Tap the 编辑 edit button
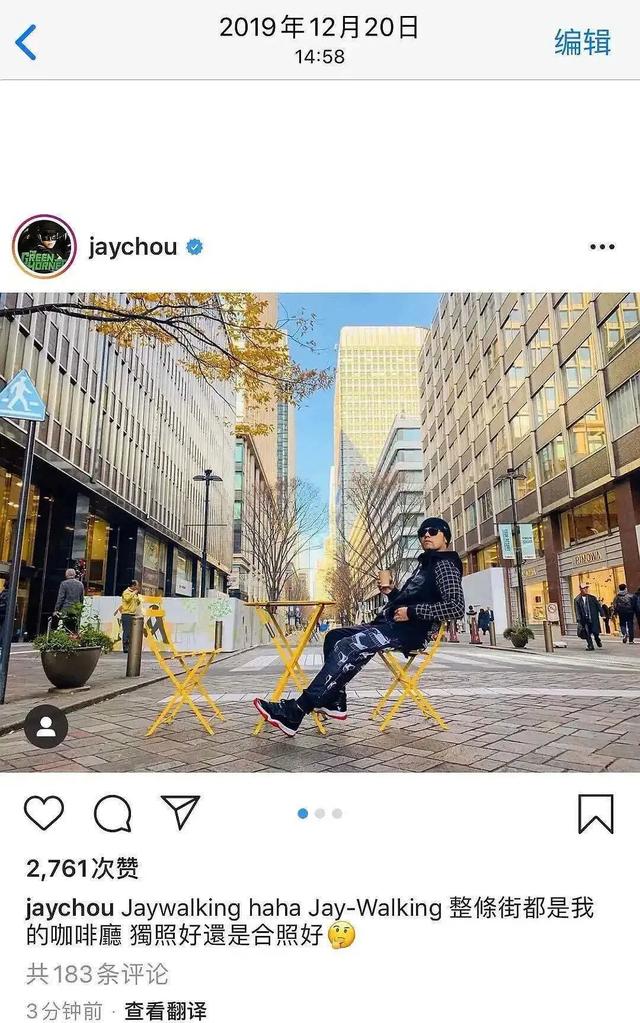The height and width of the screenshot is (1023, 640). click(583, 42)
